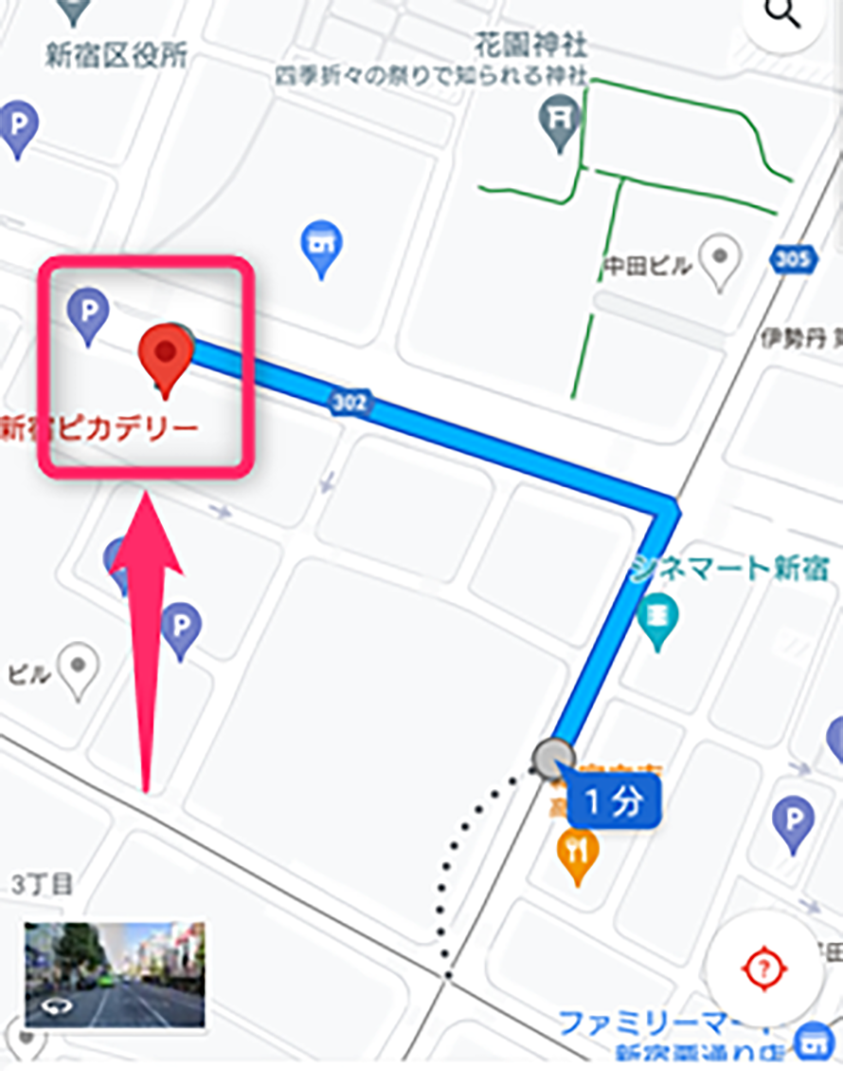Open the search magnifier icon

coord(783,15)
